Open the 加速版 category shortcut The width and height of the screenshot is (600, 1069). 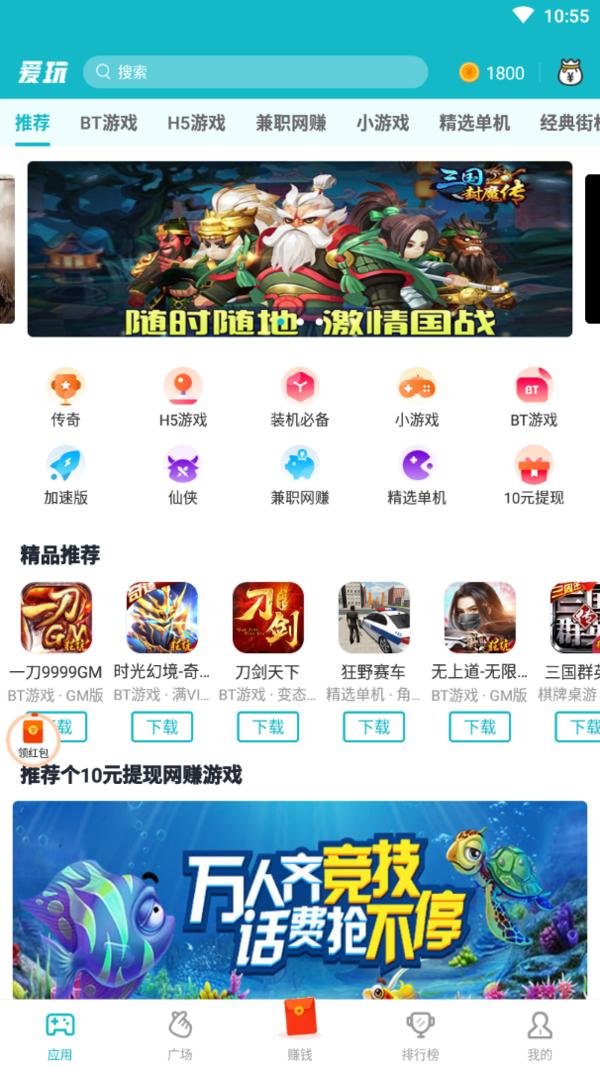click(66, 475)
